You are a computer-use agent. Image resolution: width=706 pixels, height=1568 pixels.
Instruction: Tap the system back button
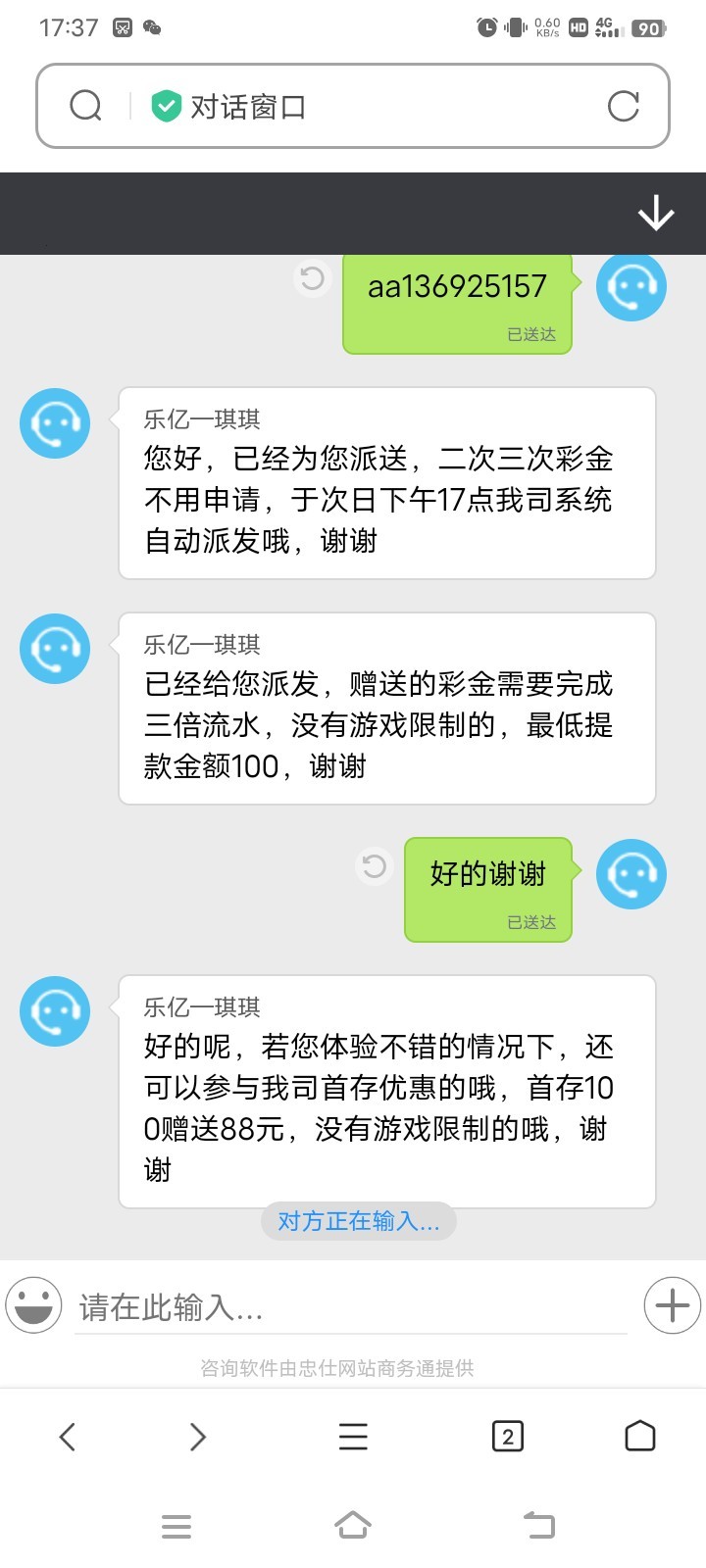pyautogui.click(x=538, y=1525)
